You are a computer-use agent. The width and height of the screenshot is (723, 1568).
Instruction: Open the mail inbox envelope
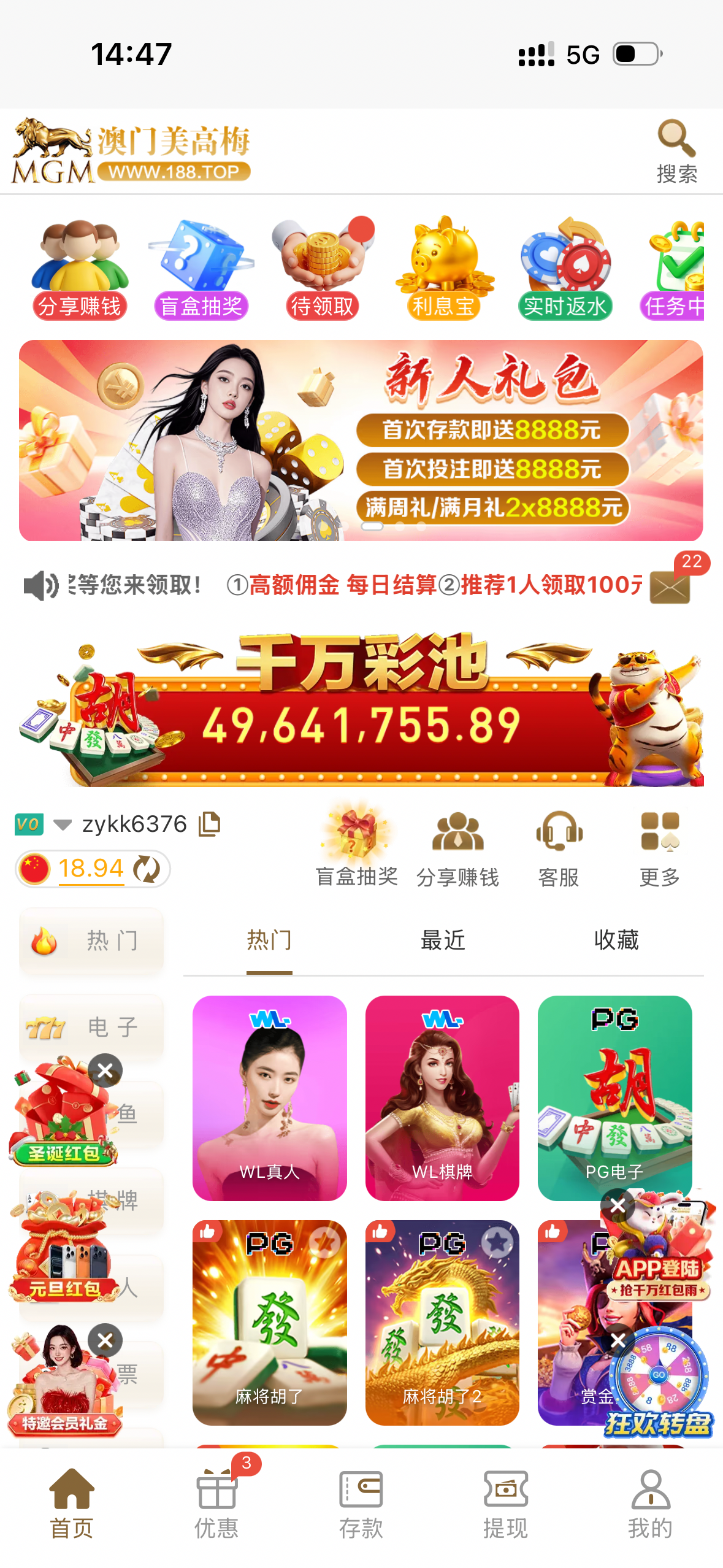coord(670,586)
